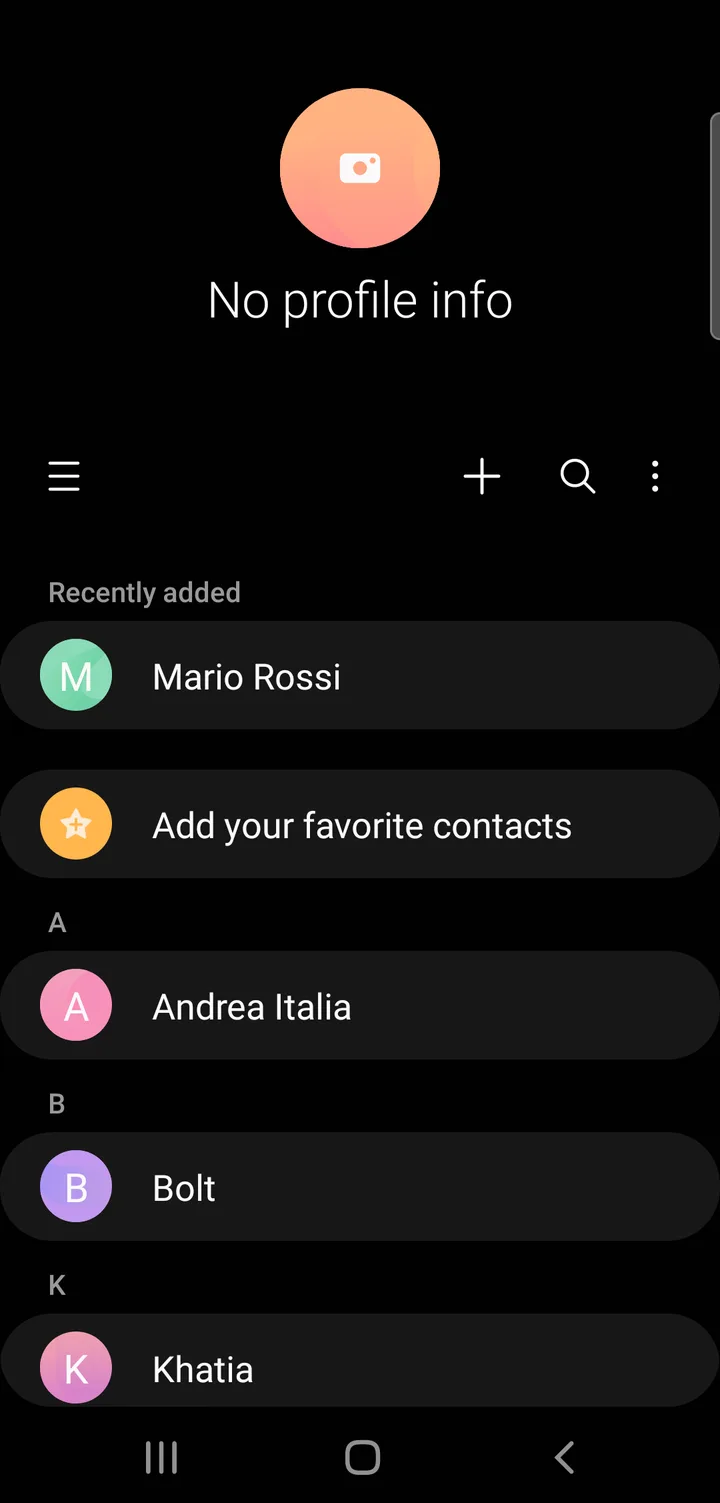Add a new contact with plus icon
720x1503 pixels.
pyautogui.click(x=482, y=477)
